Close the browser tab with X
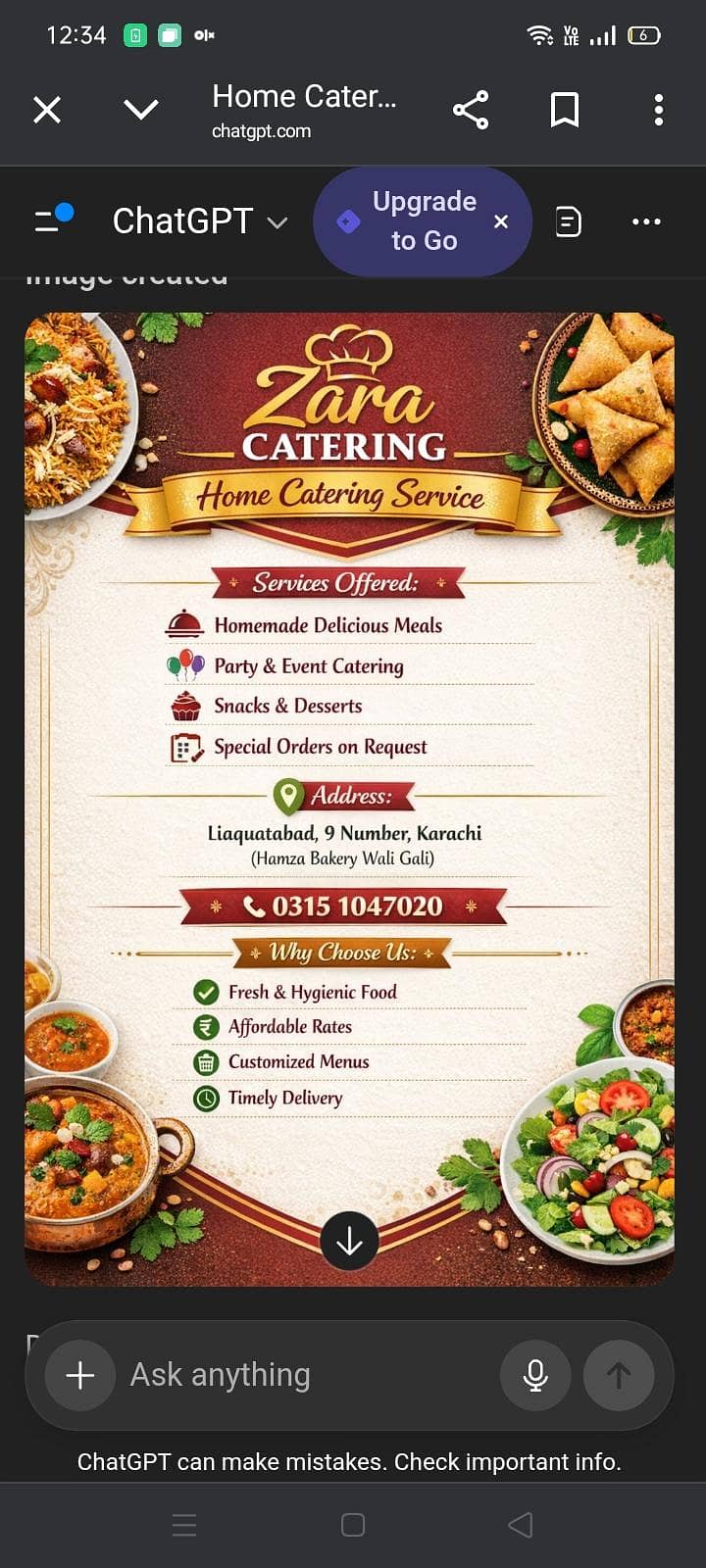Viewport: 706px width, 1568px height. pyautogui.click(x=47, y=110)
